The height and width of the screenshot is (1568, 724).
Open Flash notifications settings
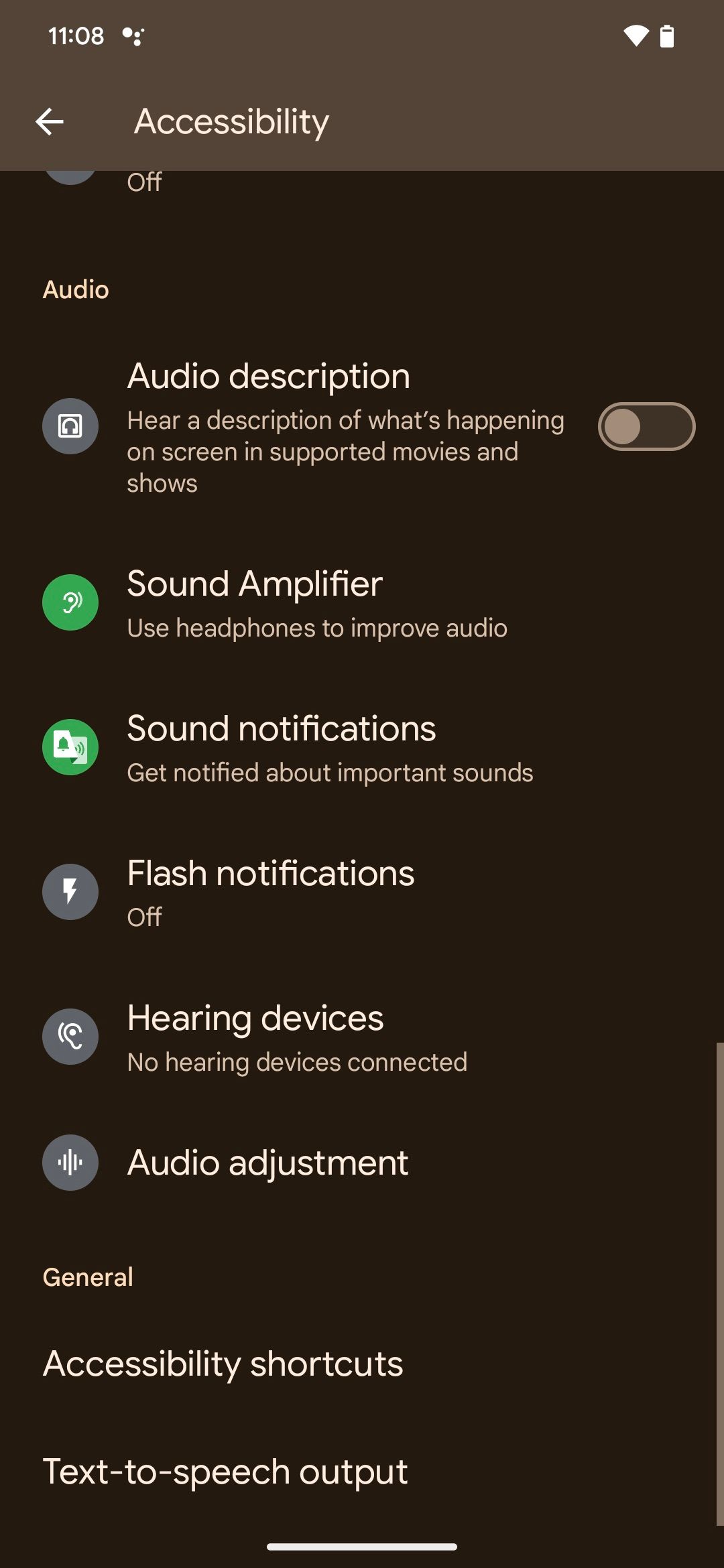click(271, 893)
